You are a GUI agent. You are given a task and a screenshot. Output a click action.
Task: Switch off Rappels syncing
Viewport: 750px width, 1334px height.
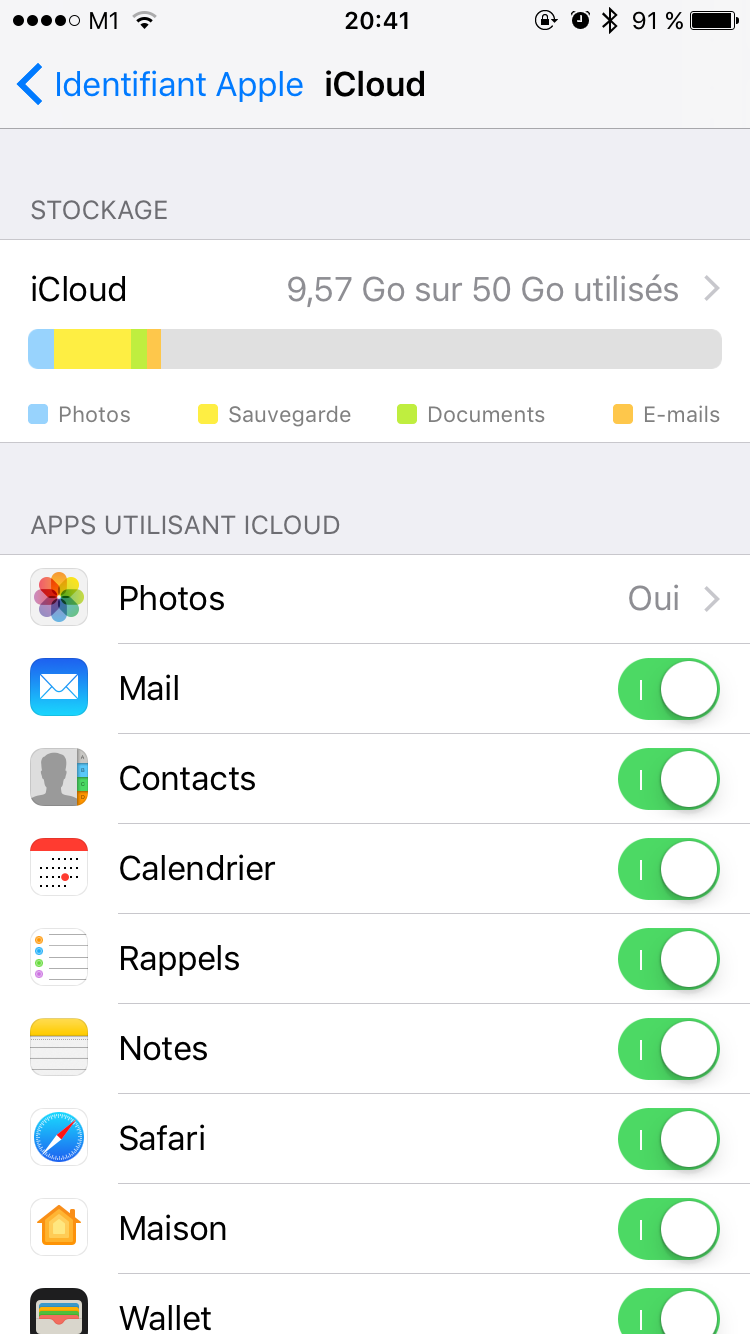click(x=669, y=959)
